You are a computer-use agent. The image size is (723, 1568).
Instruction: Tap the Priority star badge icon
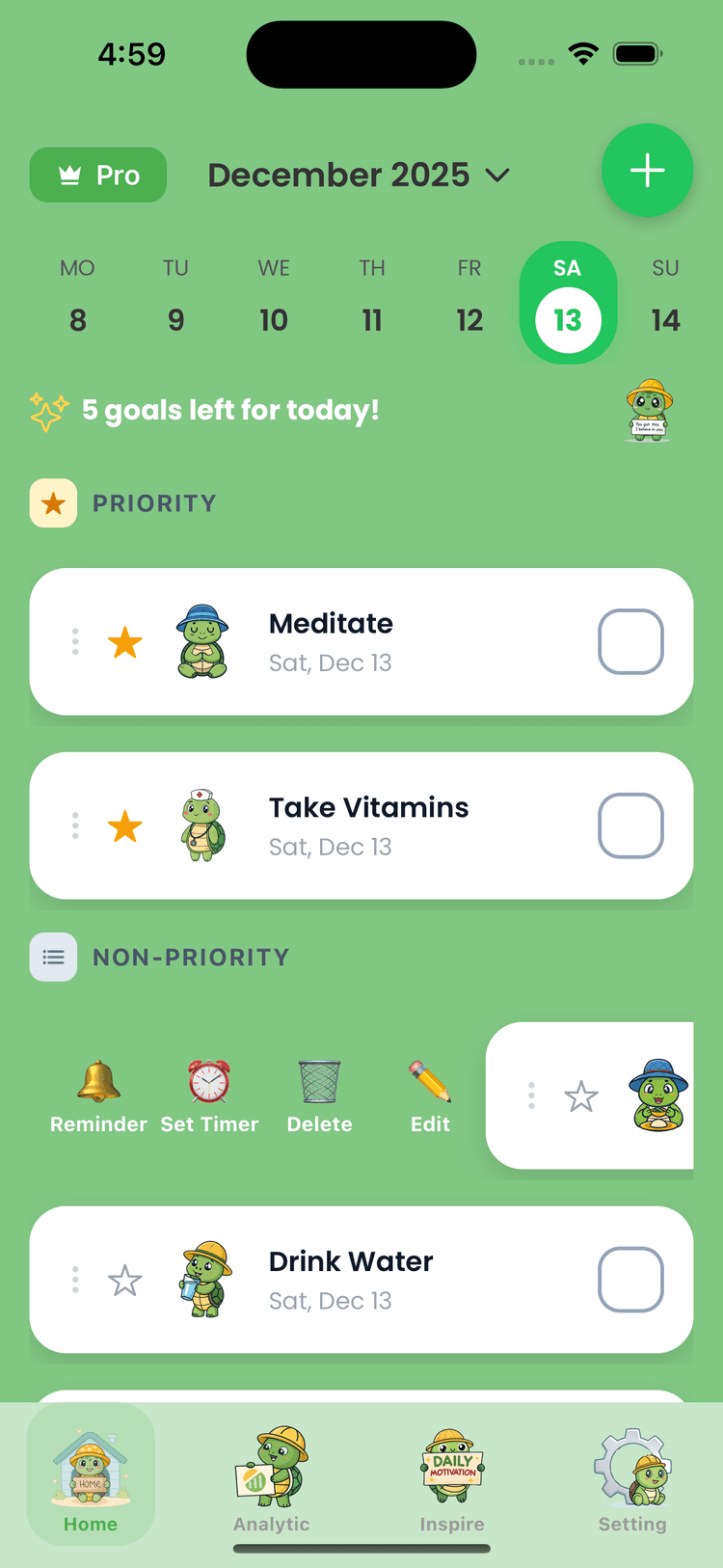(x=53, y=502)
